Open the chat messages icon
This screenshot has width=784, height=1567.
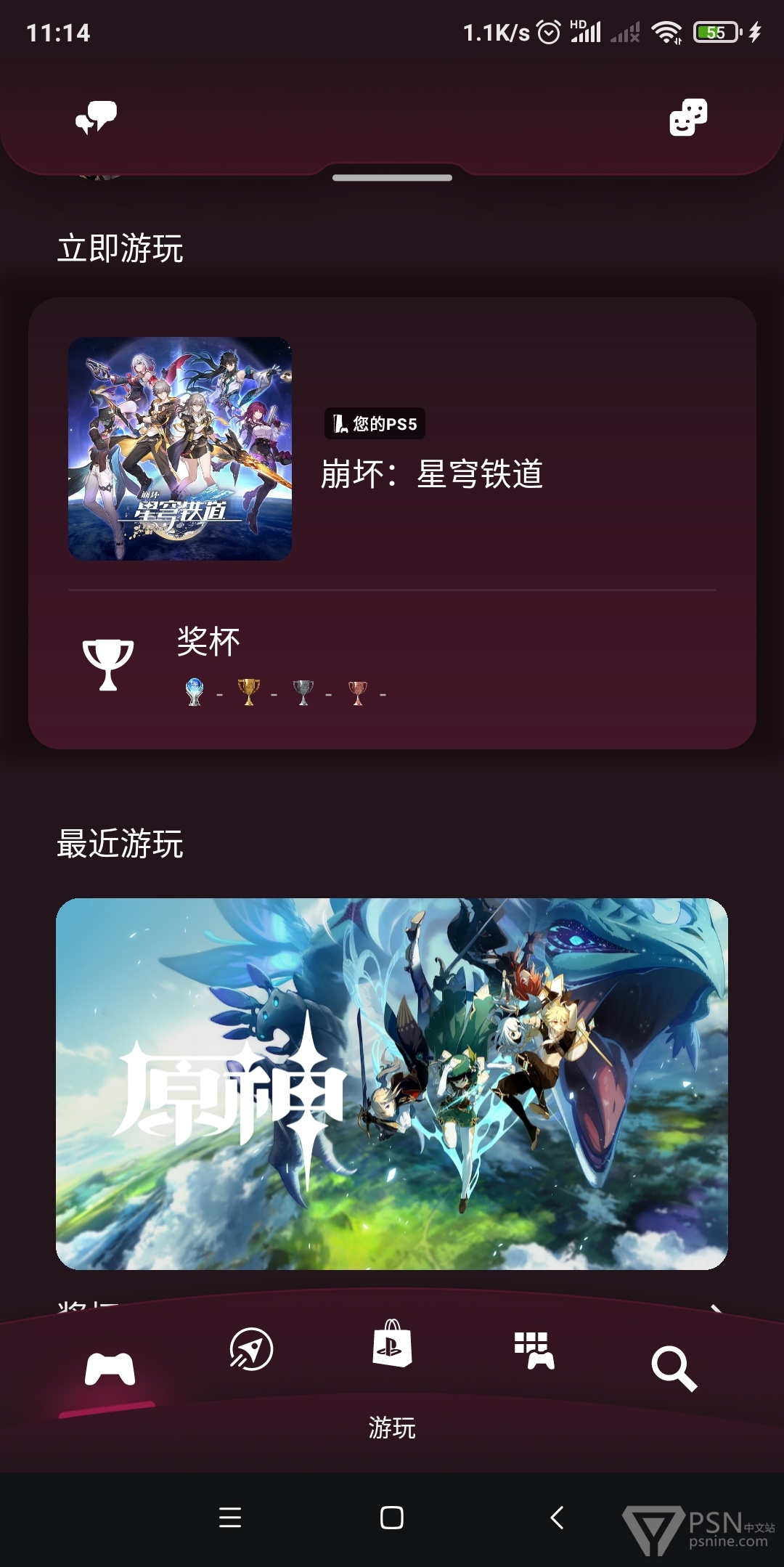click(97, 117)
